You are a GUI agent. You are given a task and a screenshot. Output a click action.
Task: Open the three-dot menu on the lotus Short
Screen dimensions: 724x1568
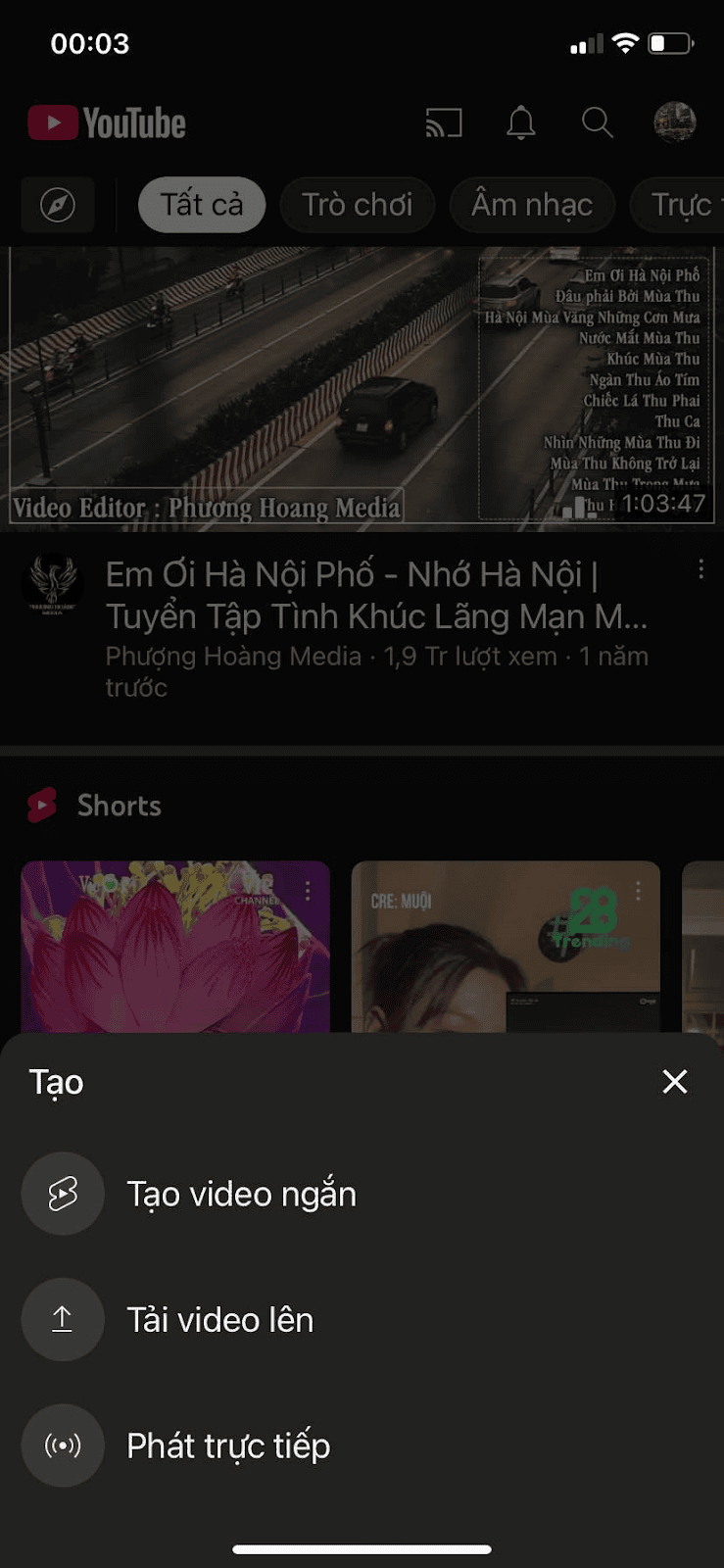[x=310, y=890]
